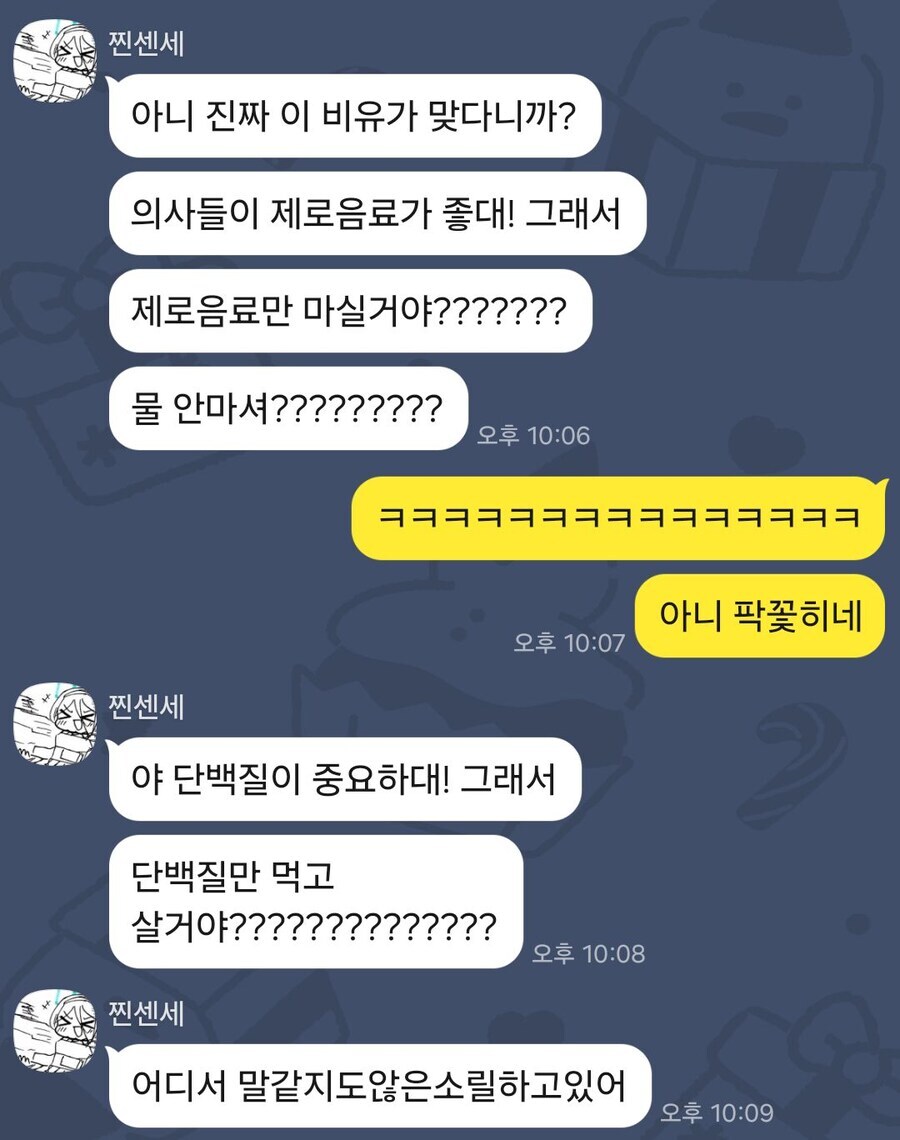The height and width of the screenshot is (1140, 900).
Task: Open 찐센세's topmost profile picture
Action: (x=52, y=55)
